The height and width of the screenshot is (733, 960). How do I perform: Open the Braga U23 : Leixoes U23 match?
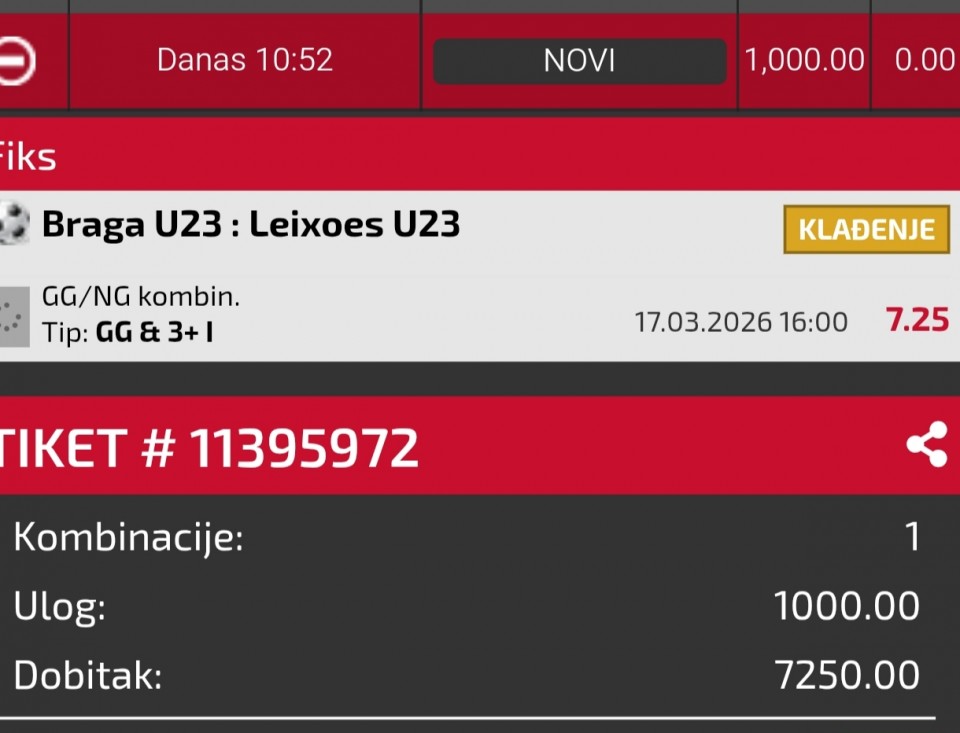pos(250,225)
